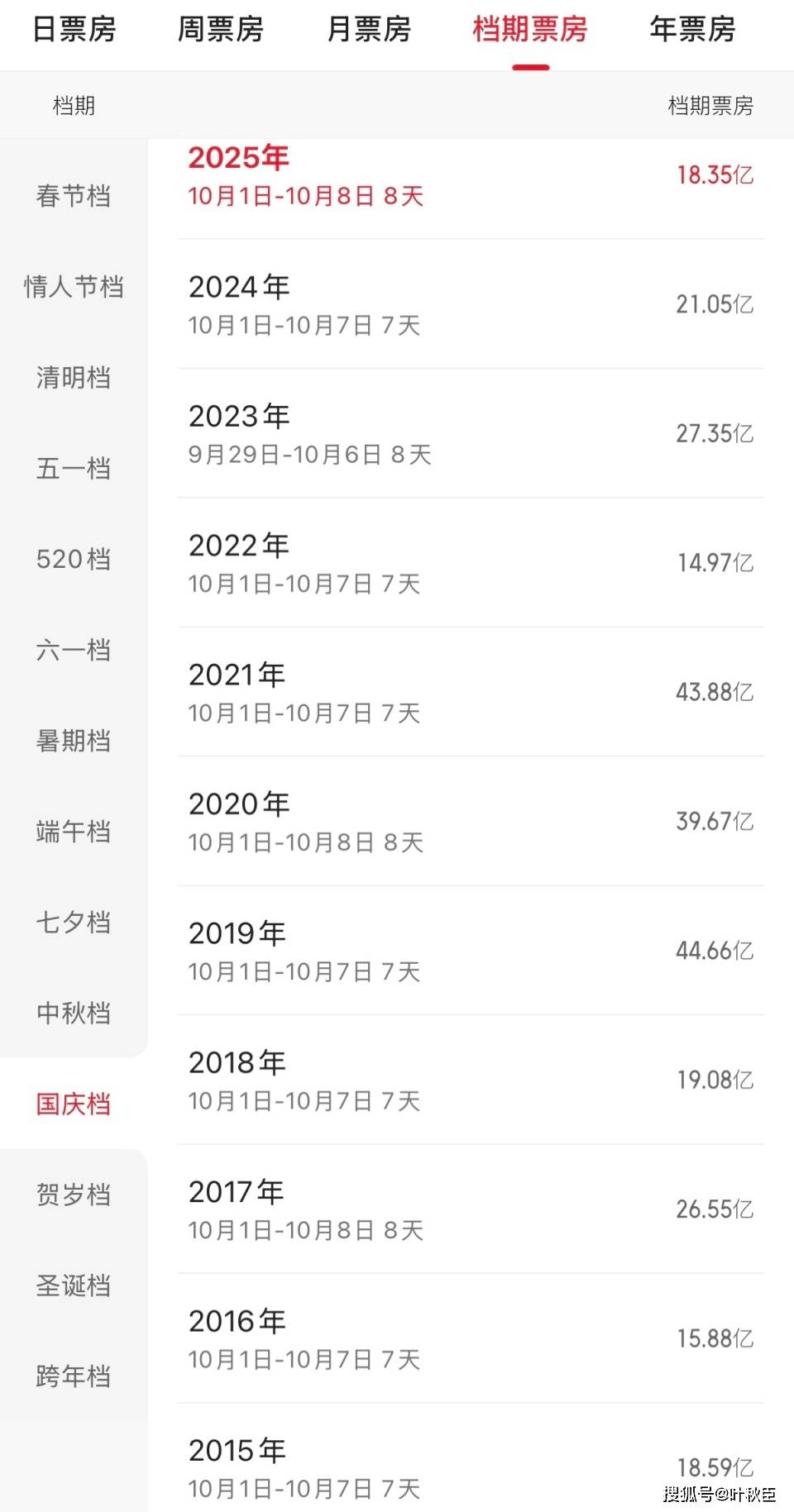794x1512 pixels.
Task: View the 2019年 国庆档 details
Action: (x=470, y=951)
